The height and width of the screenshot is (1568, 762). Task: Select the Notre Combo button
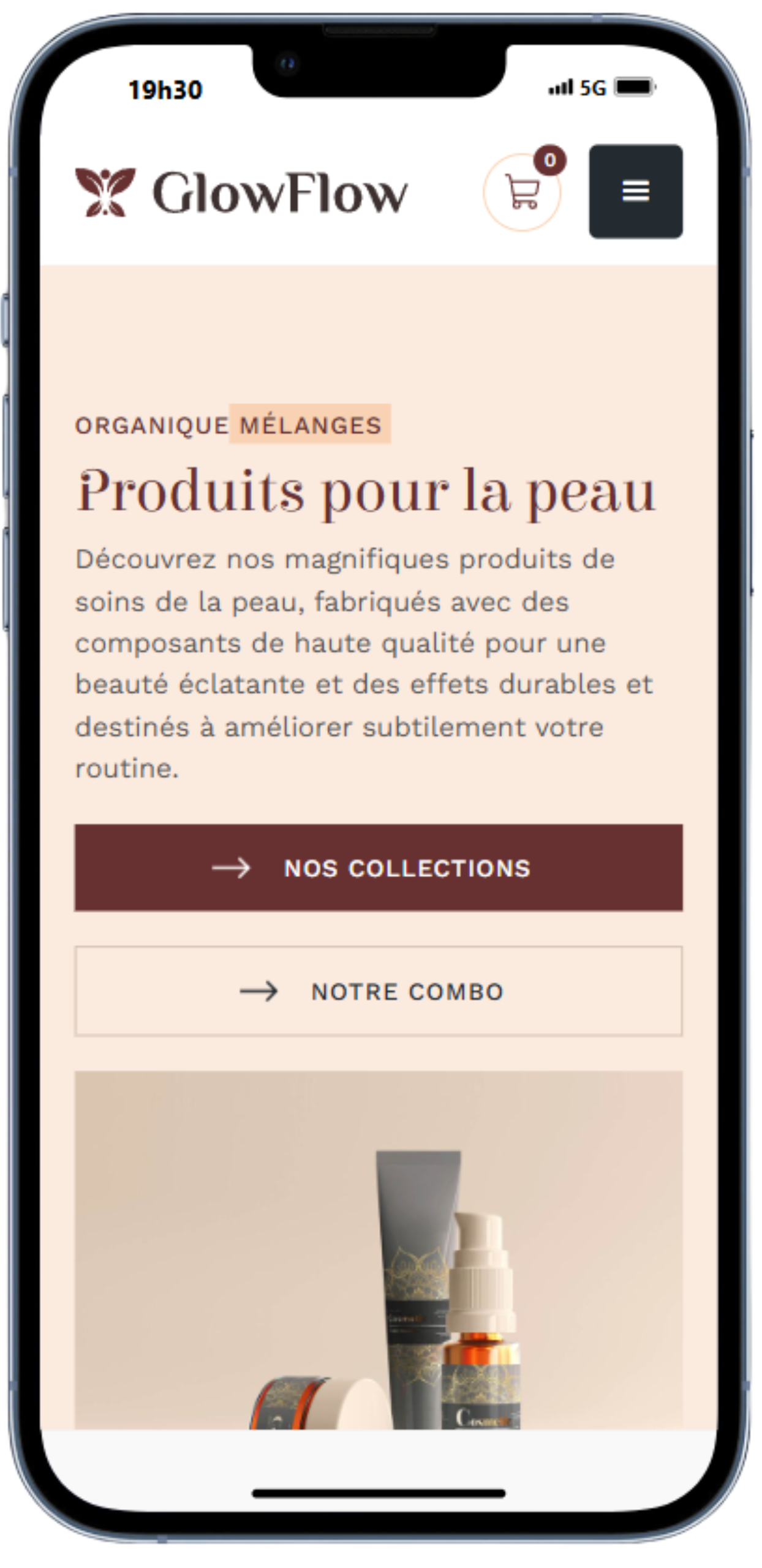point(379,991)
